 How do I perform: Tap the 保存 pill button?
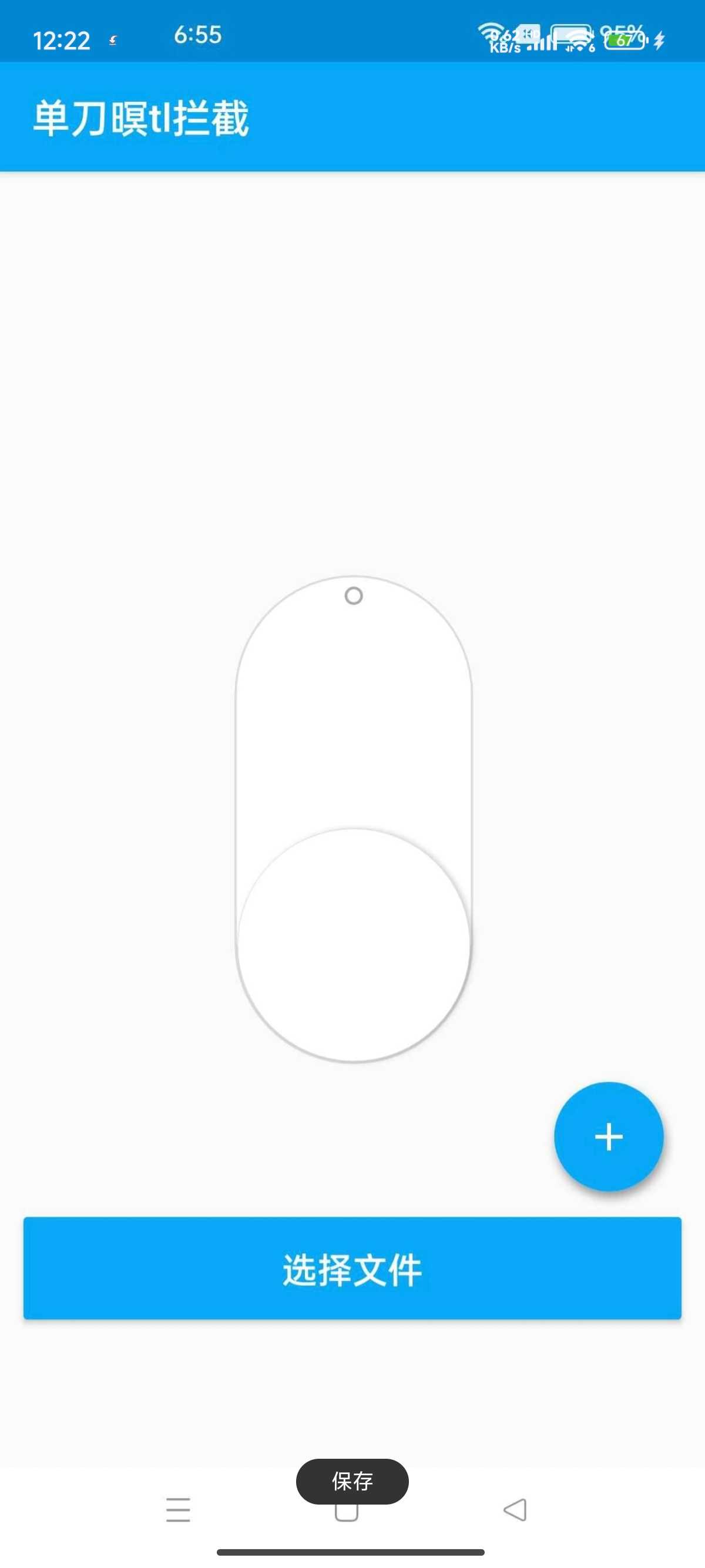pos(352,1480)
